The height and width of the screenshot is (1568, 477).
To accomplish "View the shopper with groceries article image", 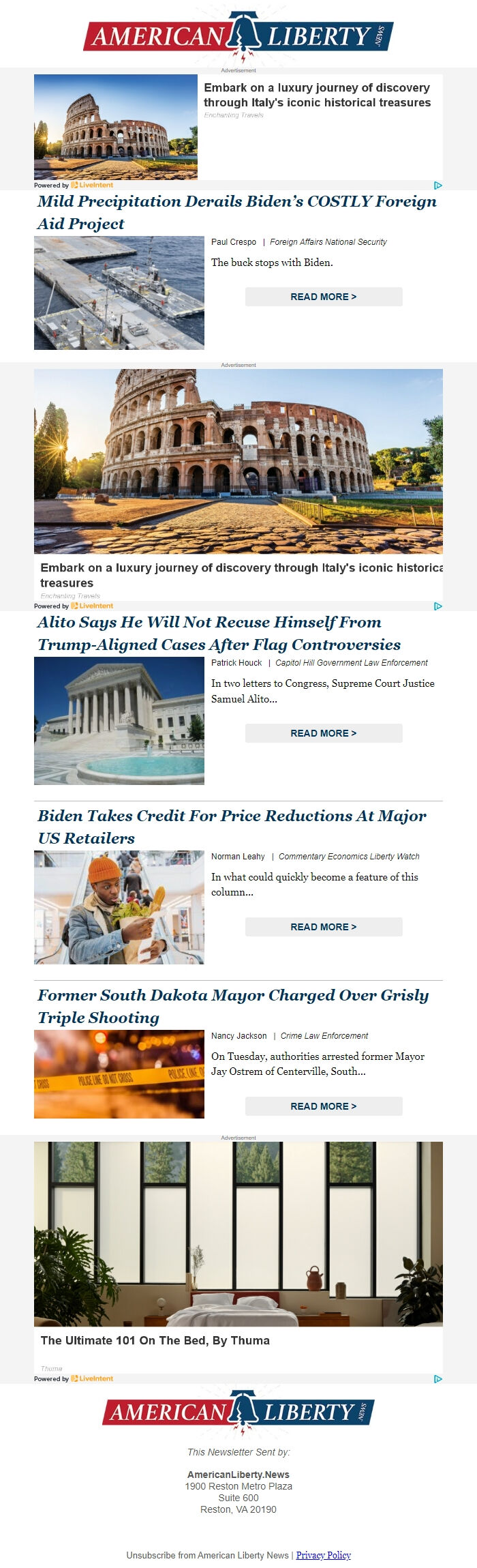I will click(119, 907).
